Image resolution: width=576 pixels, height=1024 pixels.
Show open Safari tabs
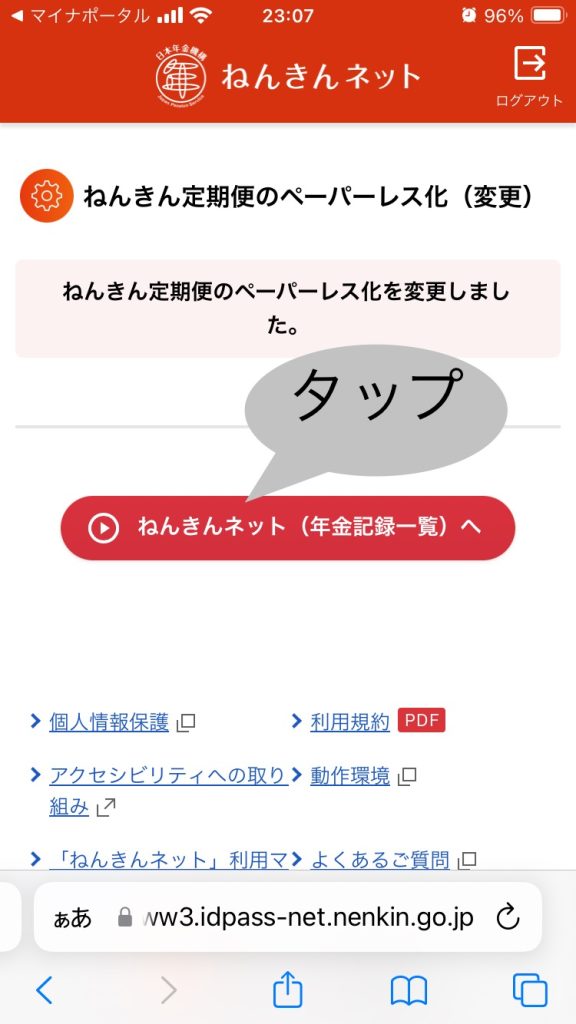click(530, 991)
